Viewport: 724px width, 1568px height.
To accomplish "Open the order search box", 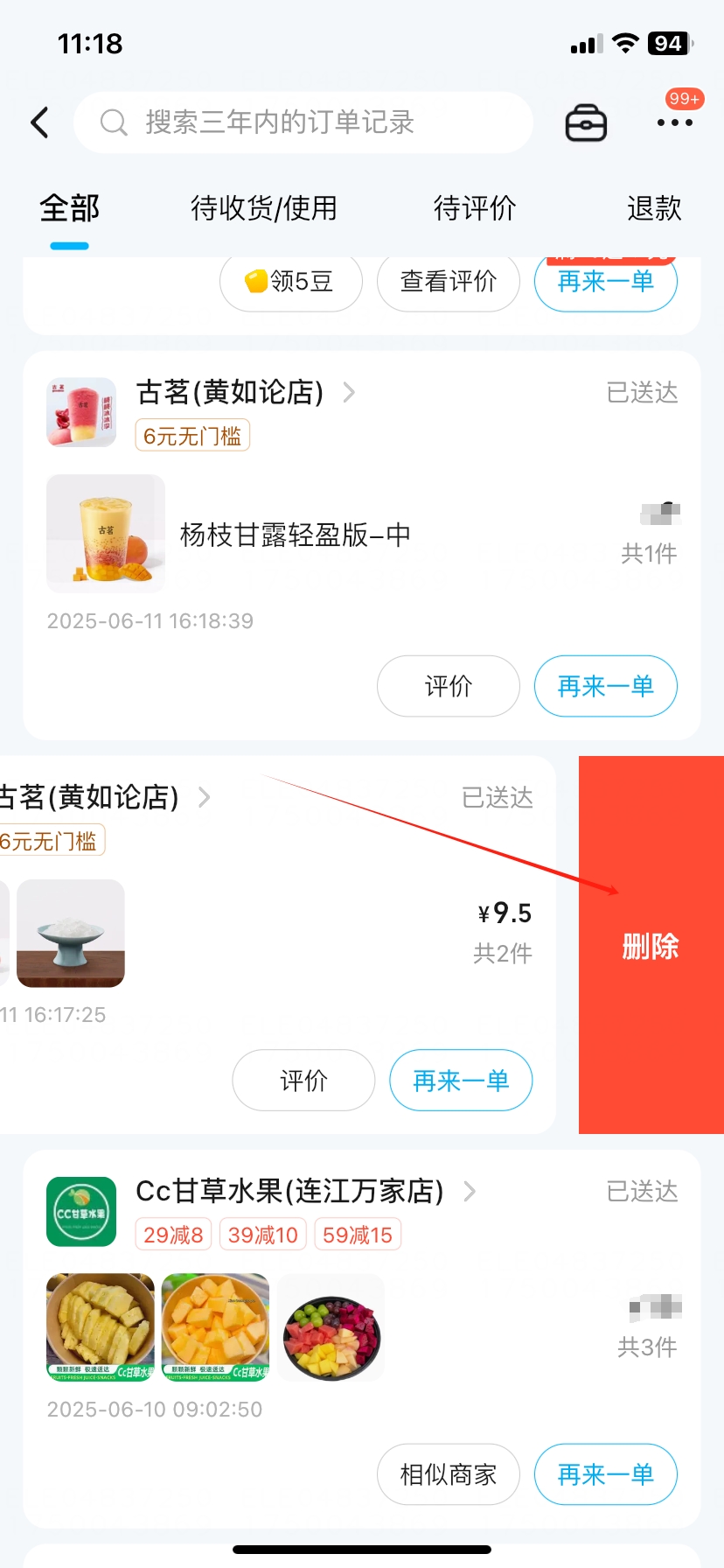I will point(303,122).
